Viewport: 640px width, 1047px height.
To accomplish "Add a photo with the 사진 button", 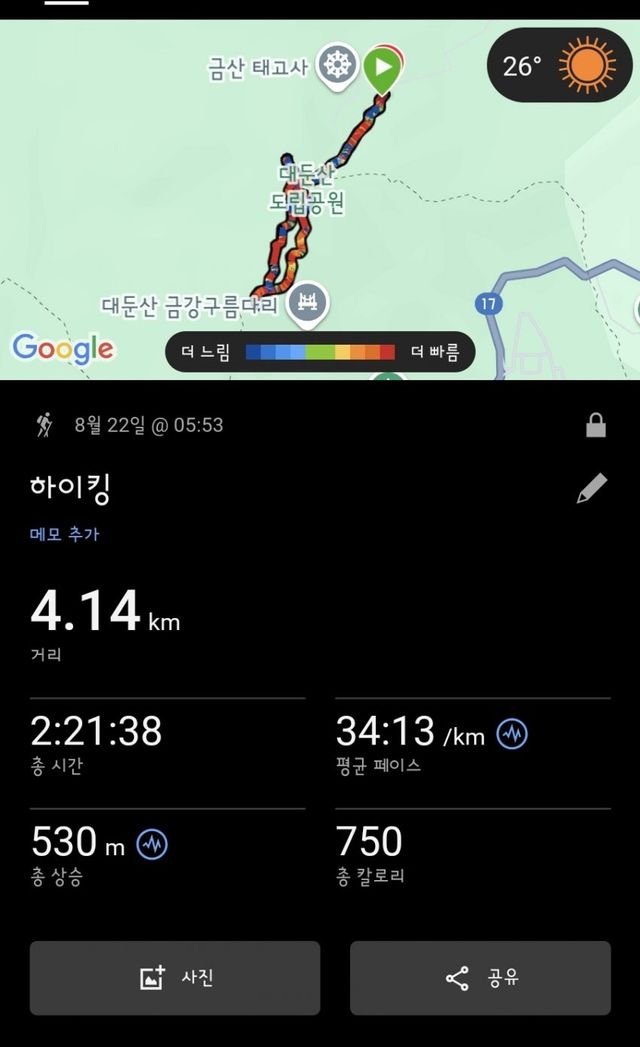I will pos(175,978).
